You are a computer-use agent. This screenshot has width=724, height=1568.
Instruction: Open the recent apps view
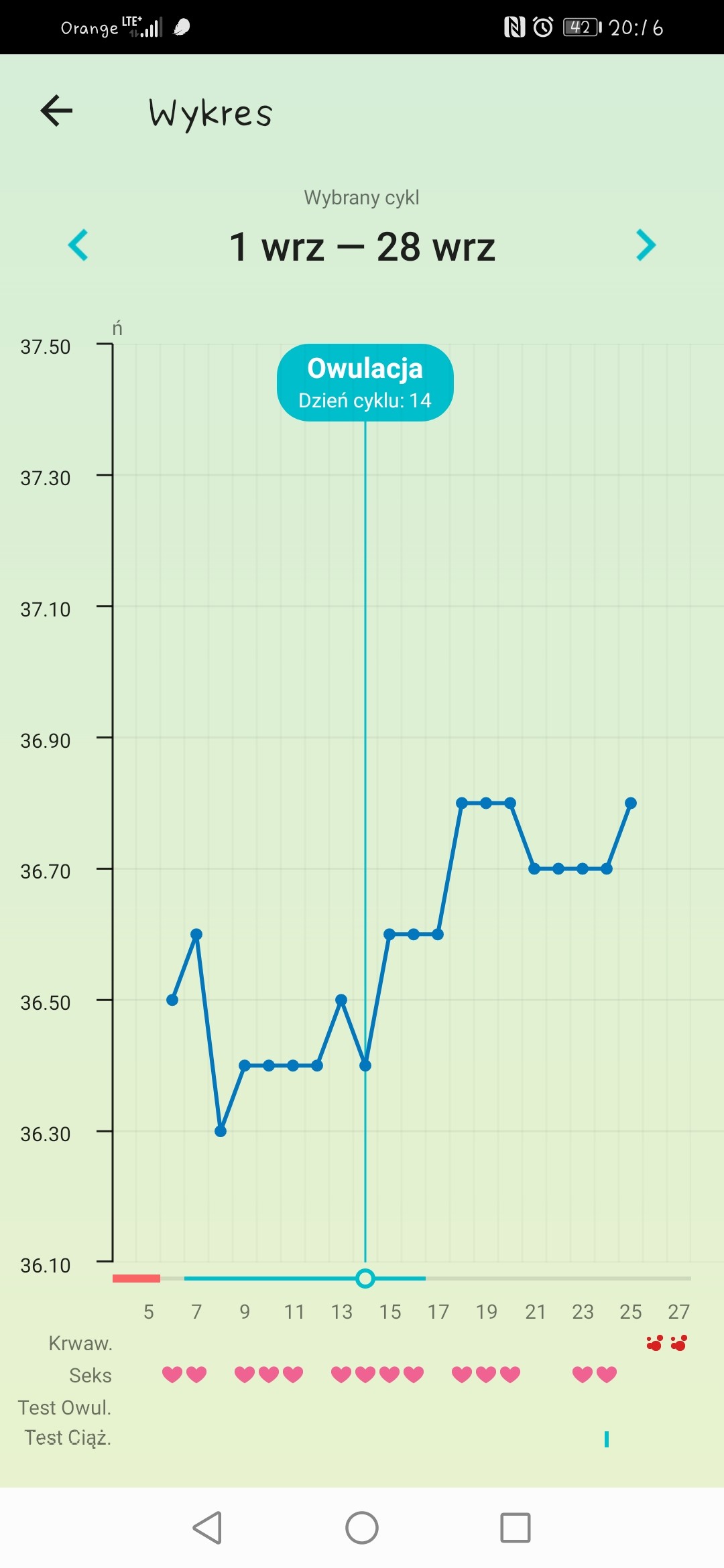[x=516, y=1528]
